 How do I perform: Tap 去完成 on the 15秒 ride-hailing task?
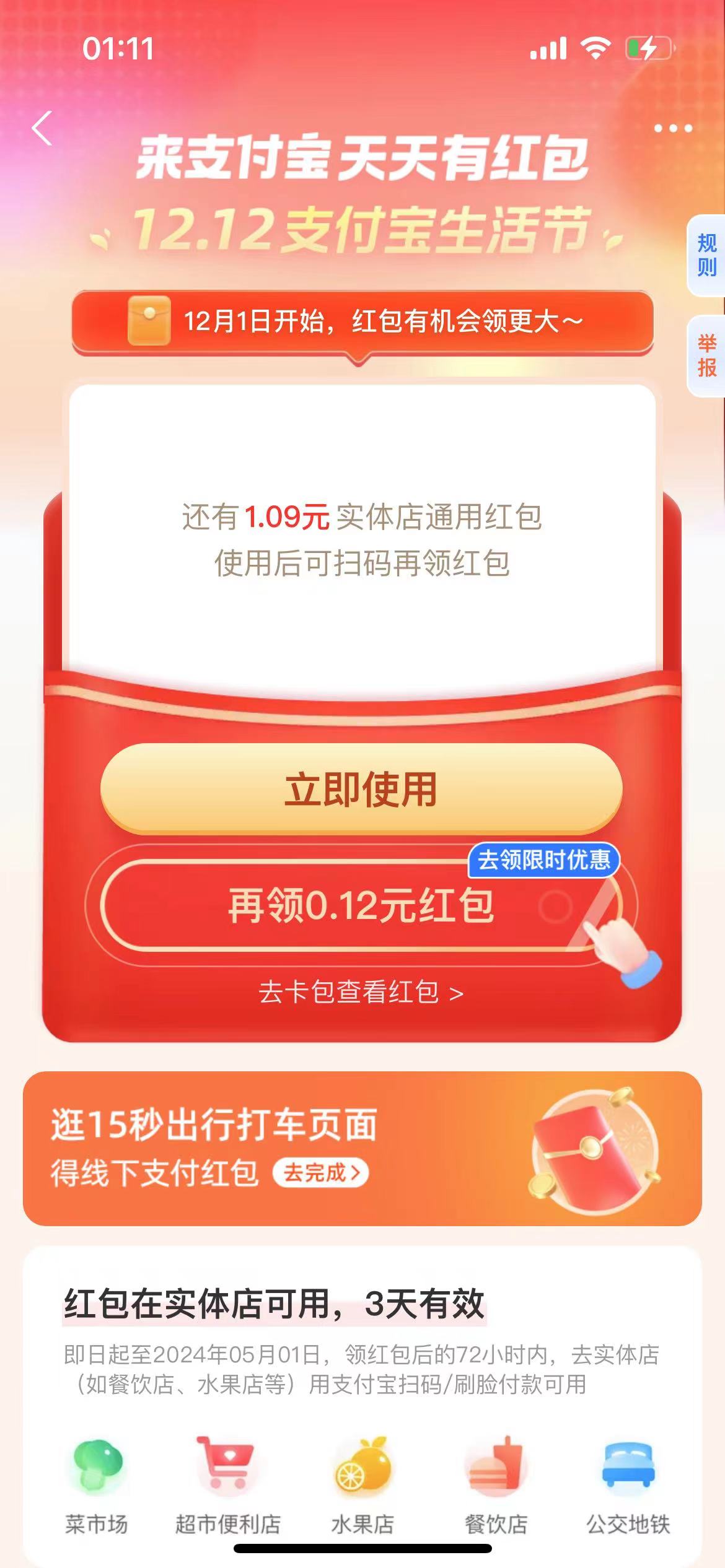[x=320, y=1172]
